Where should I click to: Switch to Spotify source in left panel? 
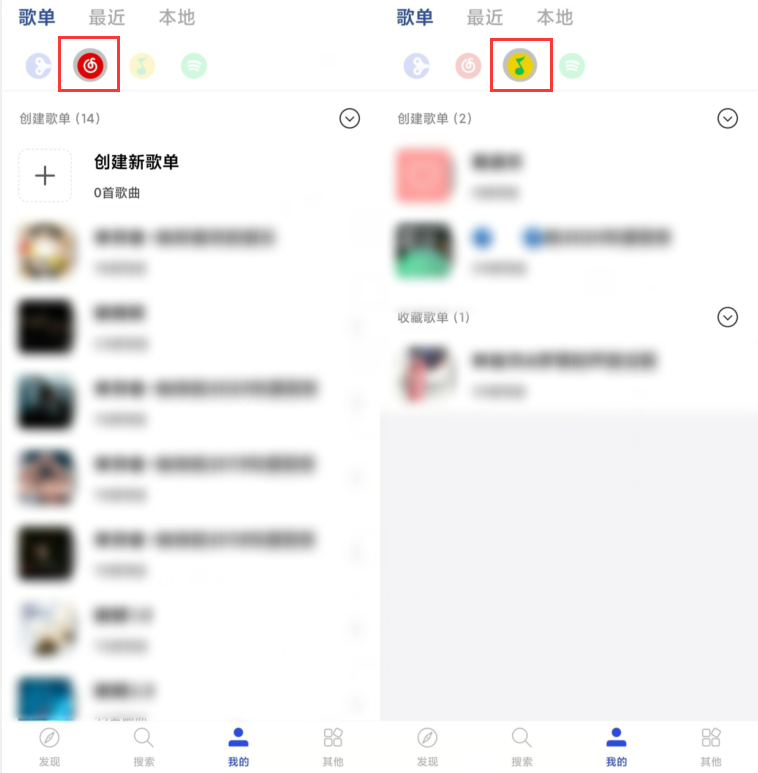coord(194,65)
